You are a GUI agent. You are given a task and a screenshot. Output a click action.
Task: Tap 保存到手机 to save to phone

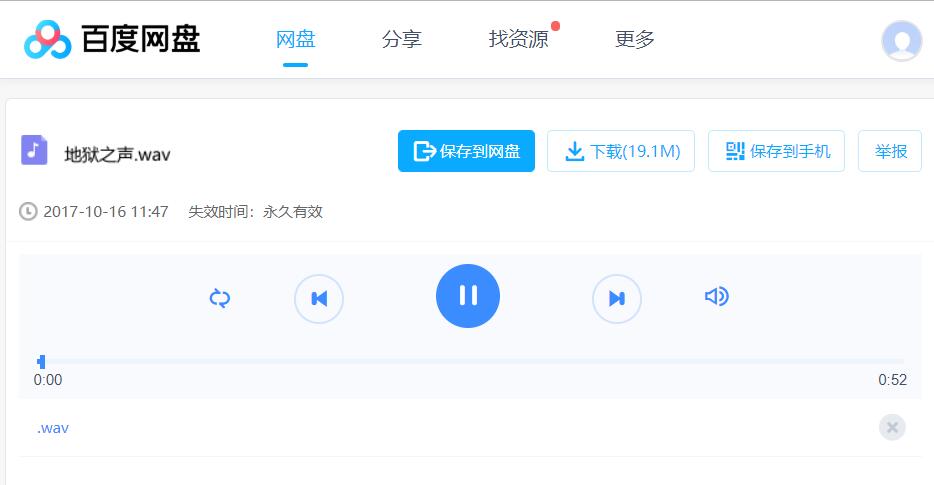(x=776, y=151)
